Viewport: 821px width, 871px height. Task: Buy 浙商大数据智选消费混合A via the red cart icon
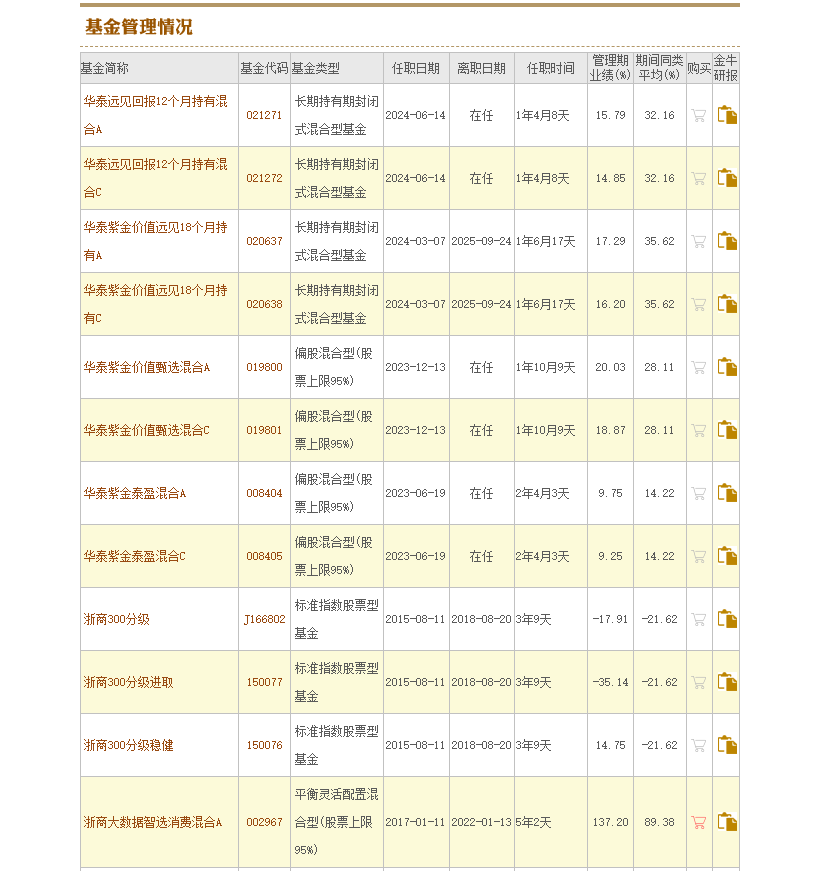698,822
